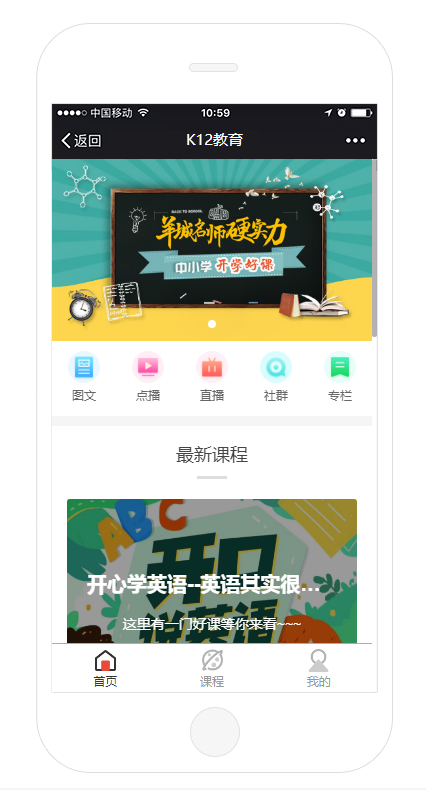The height and width of the screenshot is (790, 426).
Task: Tap the banner page indicator dot
Action: tap(212, 324)
